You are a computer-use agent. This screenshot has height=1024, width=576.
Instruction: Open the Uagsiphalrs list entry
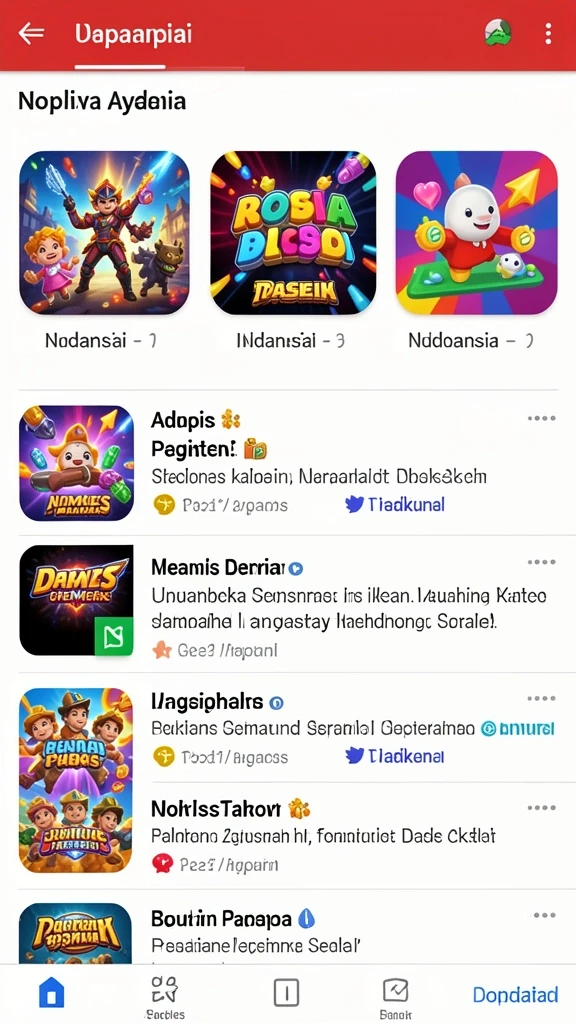[288, 728]
